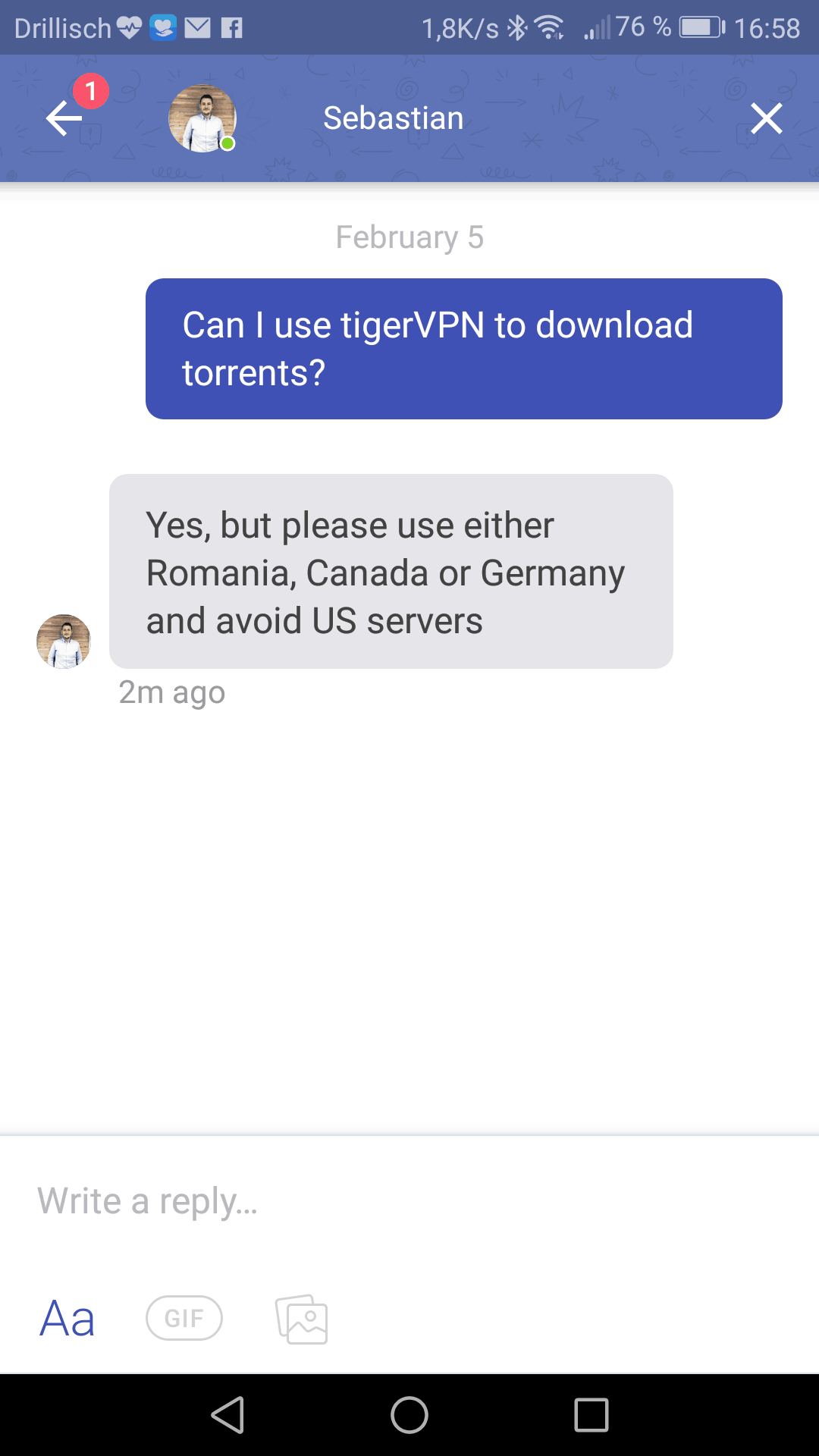Image resolution: width=819 pixels, height=1456 pixels.
Task: Go back to the conversations list
Action: click(x=64, y=118)
